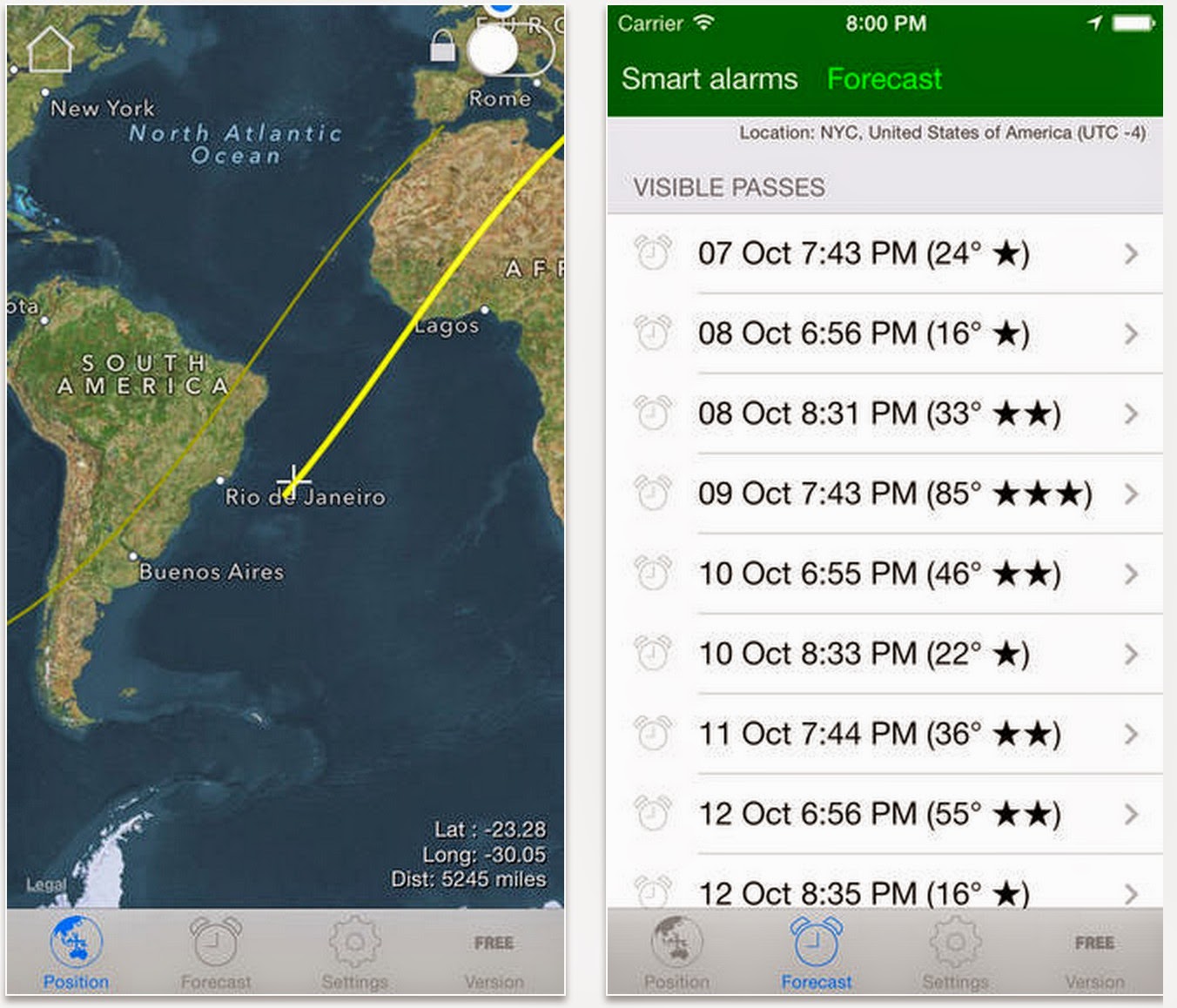Tap the home icon on the map

point(50,49)
